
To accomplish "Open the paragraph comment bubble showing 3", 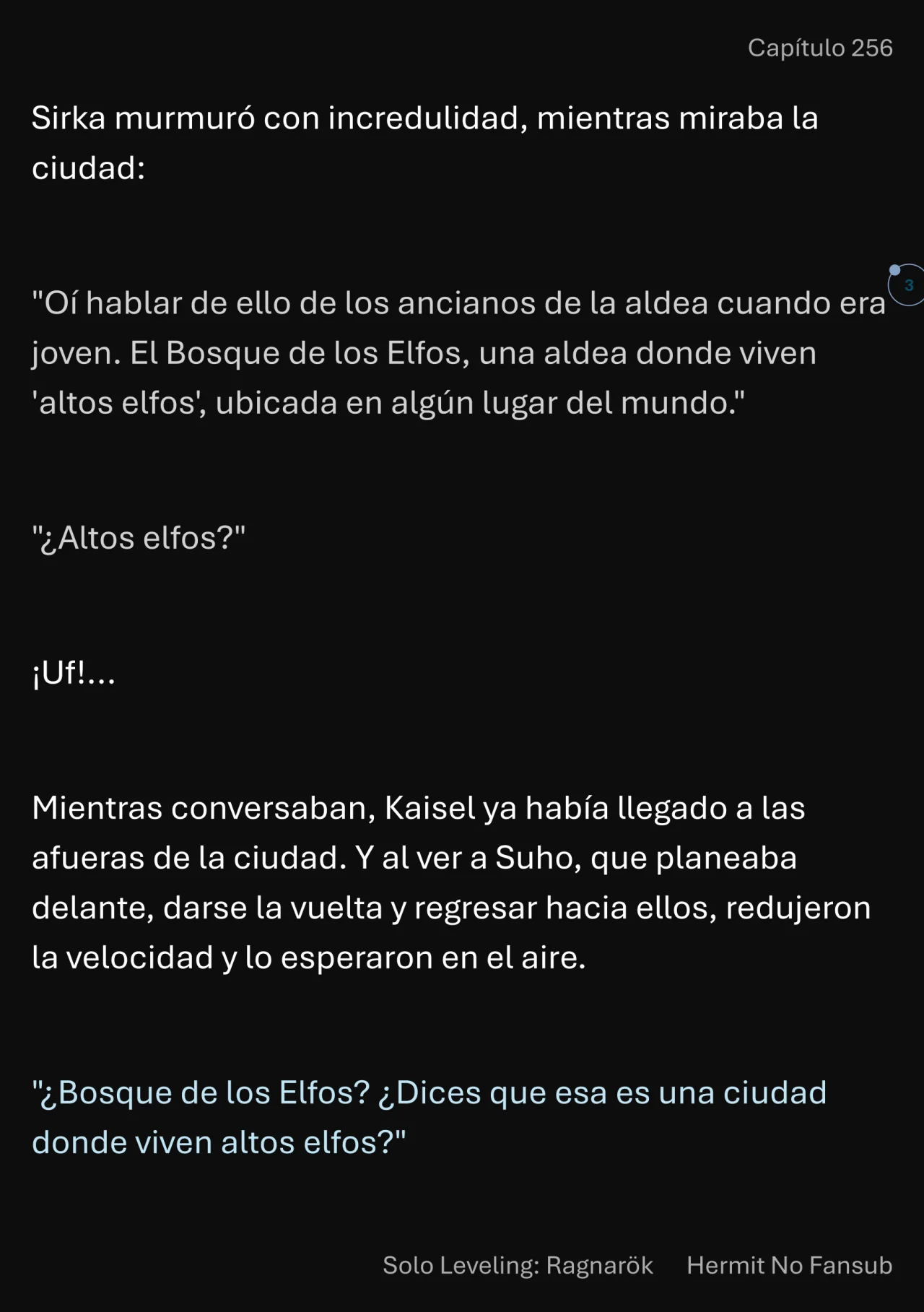I will point(908,285).
